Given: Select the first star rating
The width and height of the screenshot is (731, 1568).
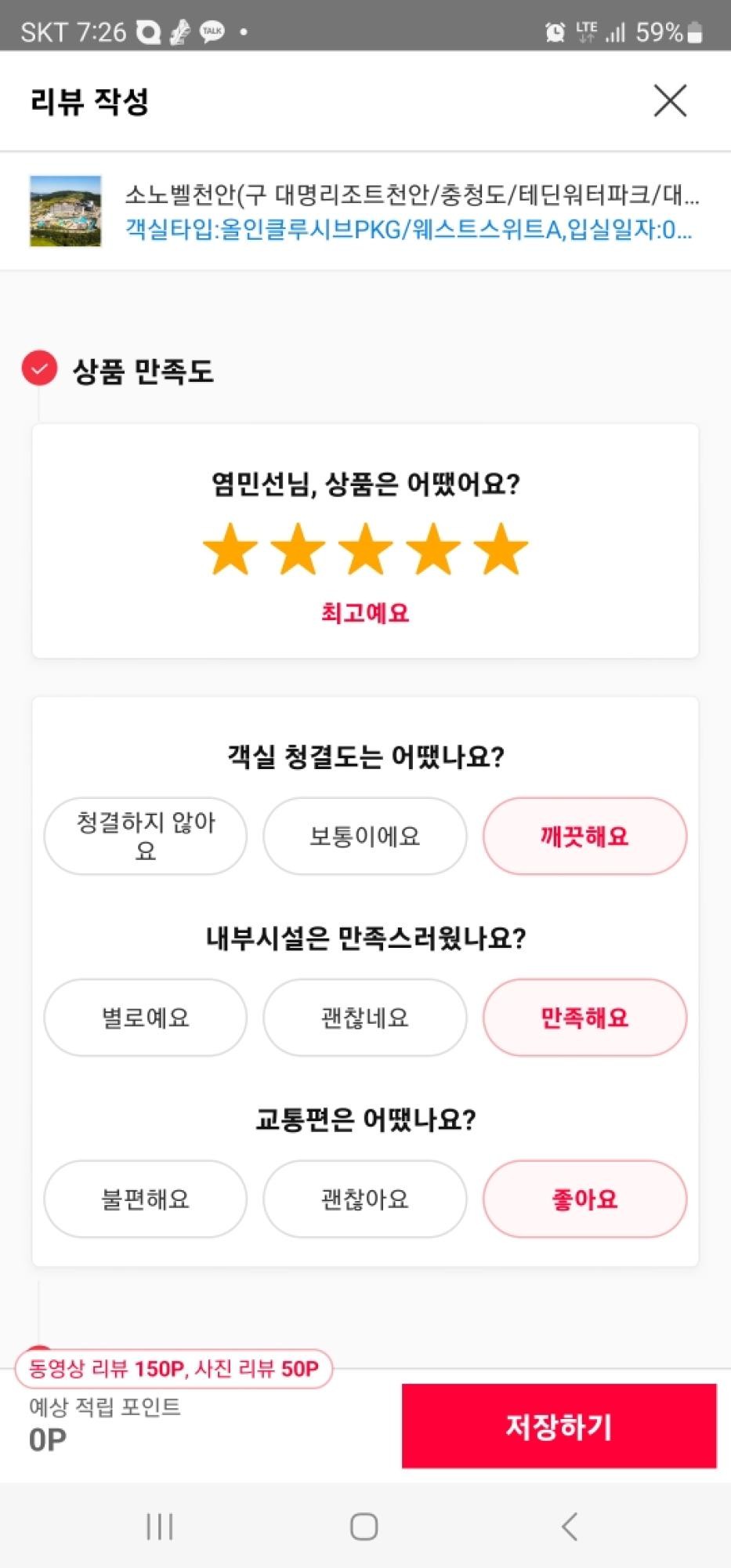Looking at the screenshot, I should coord(230,549).
